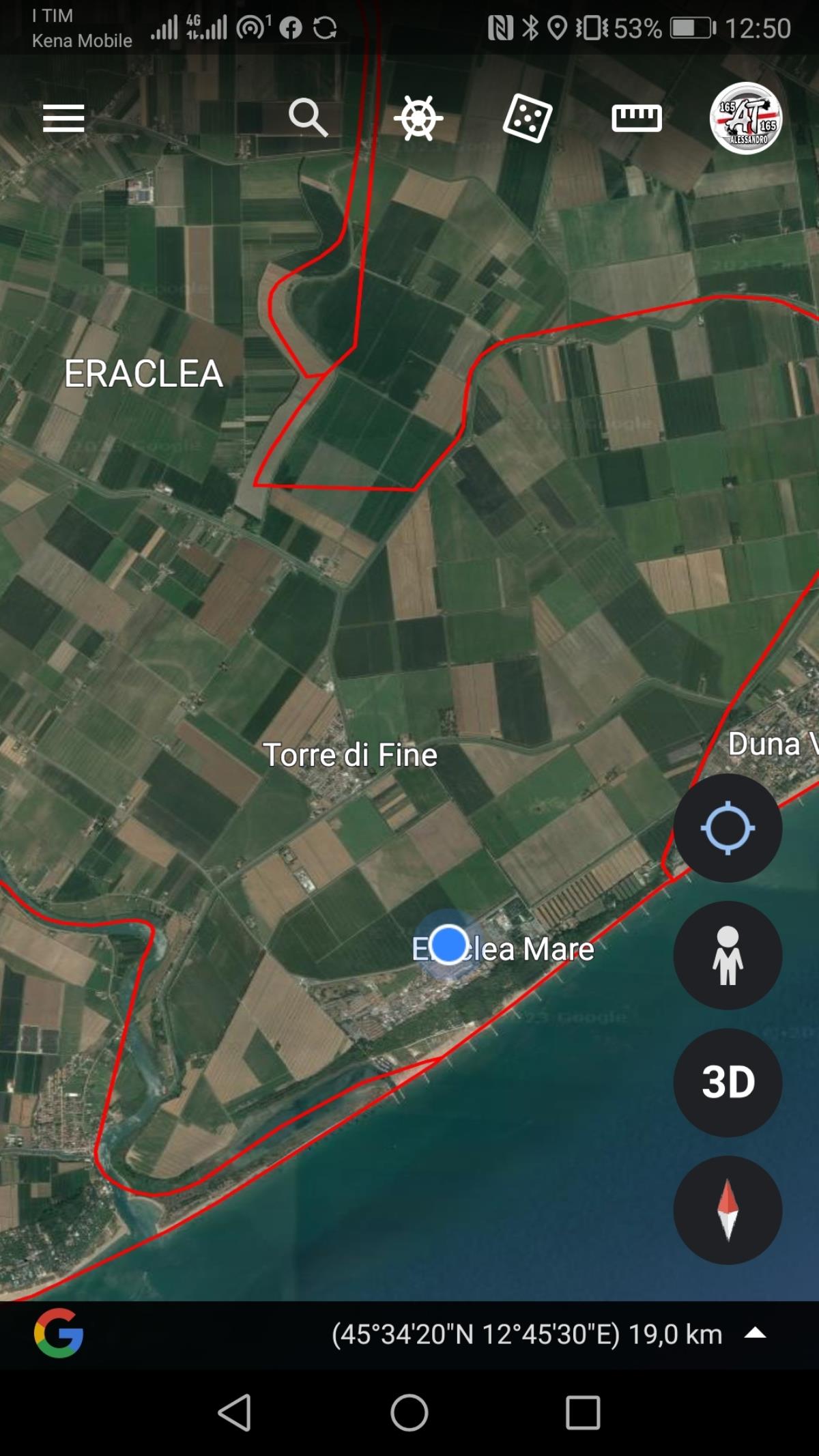The width and height of the screenshot is (819, 1456).
Task: Center map on my location
Action: coord(728,827)
